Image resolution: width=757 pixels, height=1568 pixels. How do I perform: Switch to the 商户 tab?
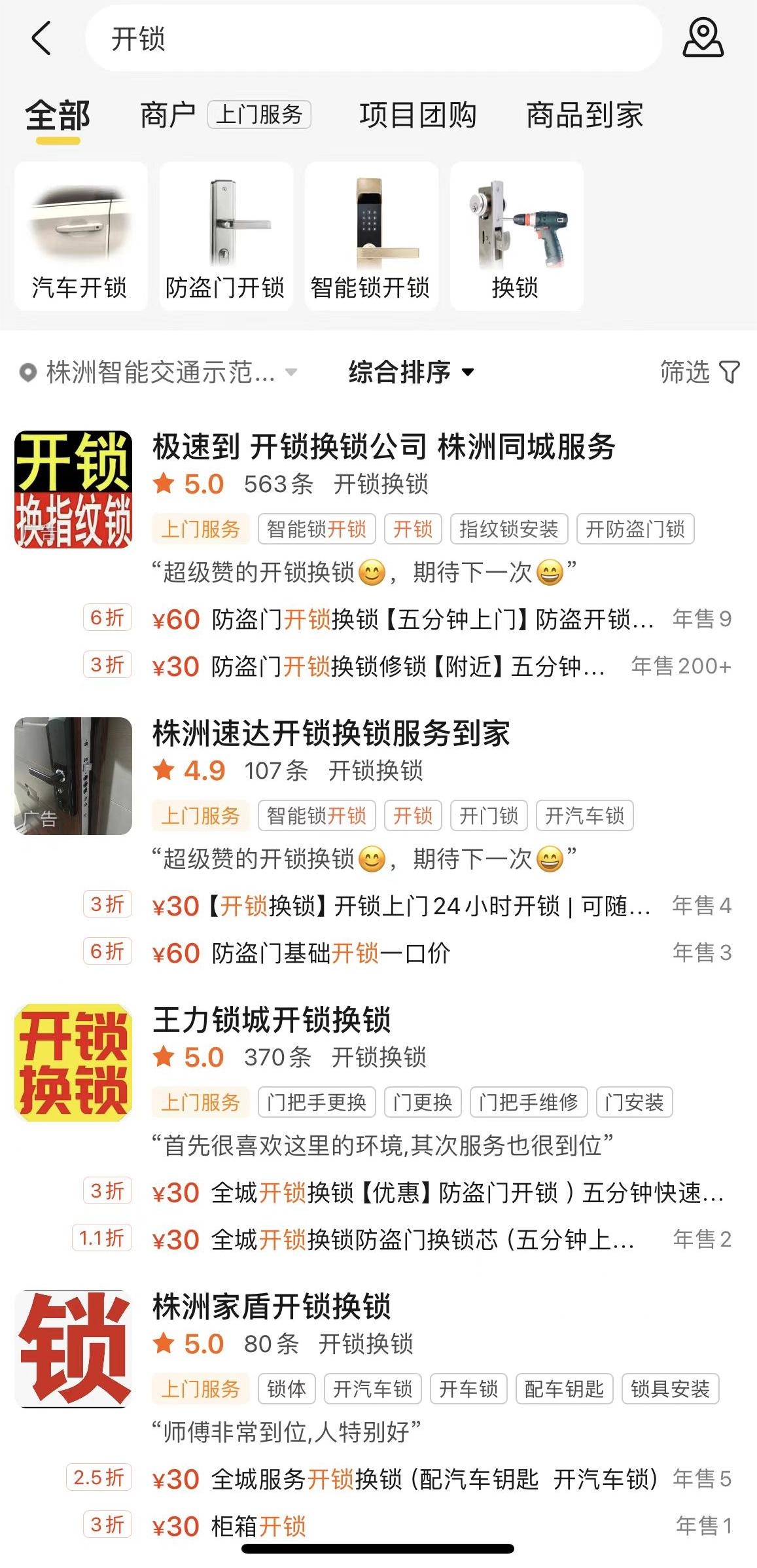coord(168,115)
